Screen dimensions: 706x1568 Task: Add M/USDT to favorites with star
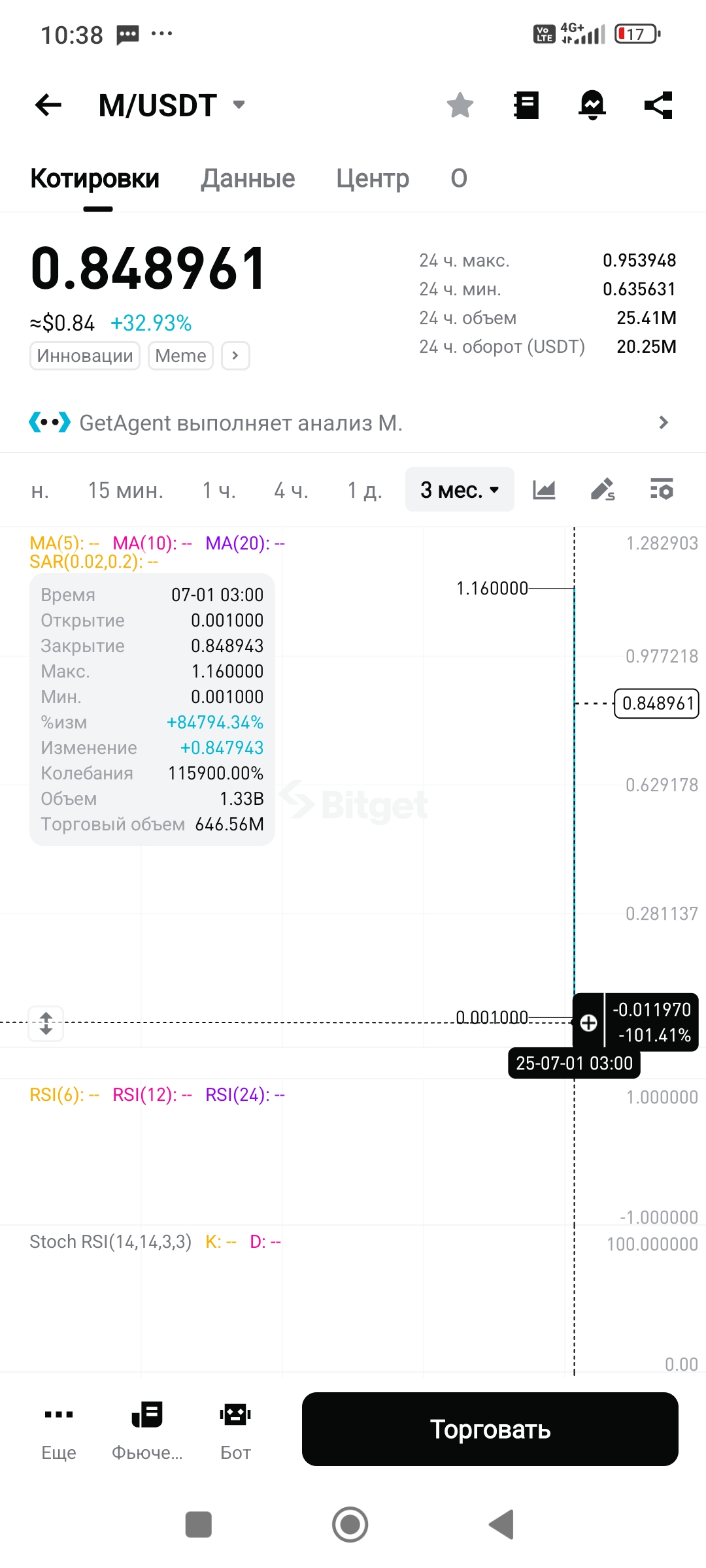point(460,105)
